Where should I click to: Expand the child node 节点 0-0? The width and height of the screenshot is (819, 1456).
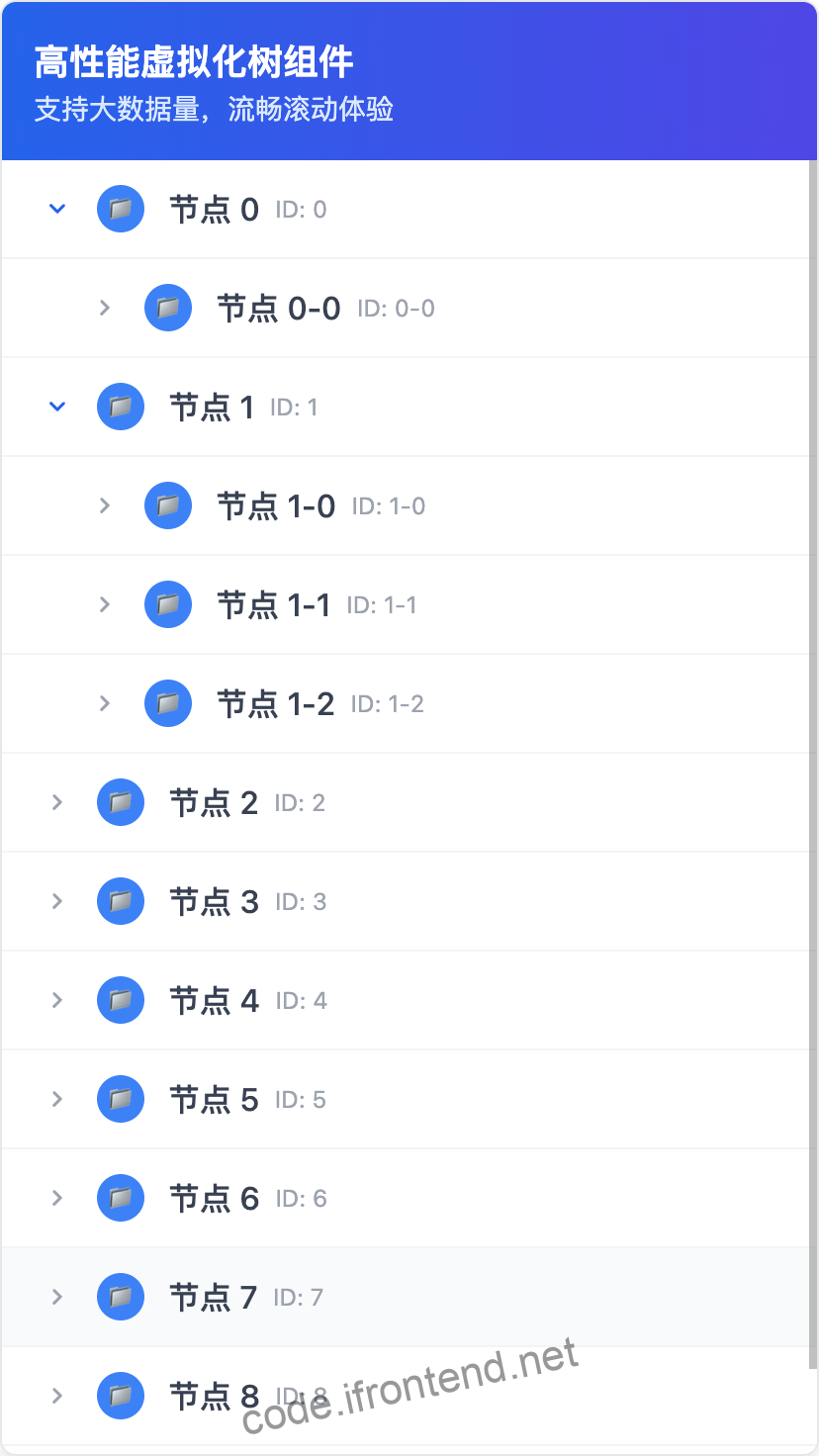point(104,308)
